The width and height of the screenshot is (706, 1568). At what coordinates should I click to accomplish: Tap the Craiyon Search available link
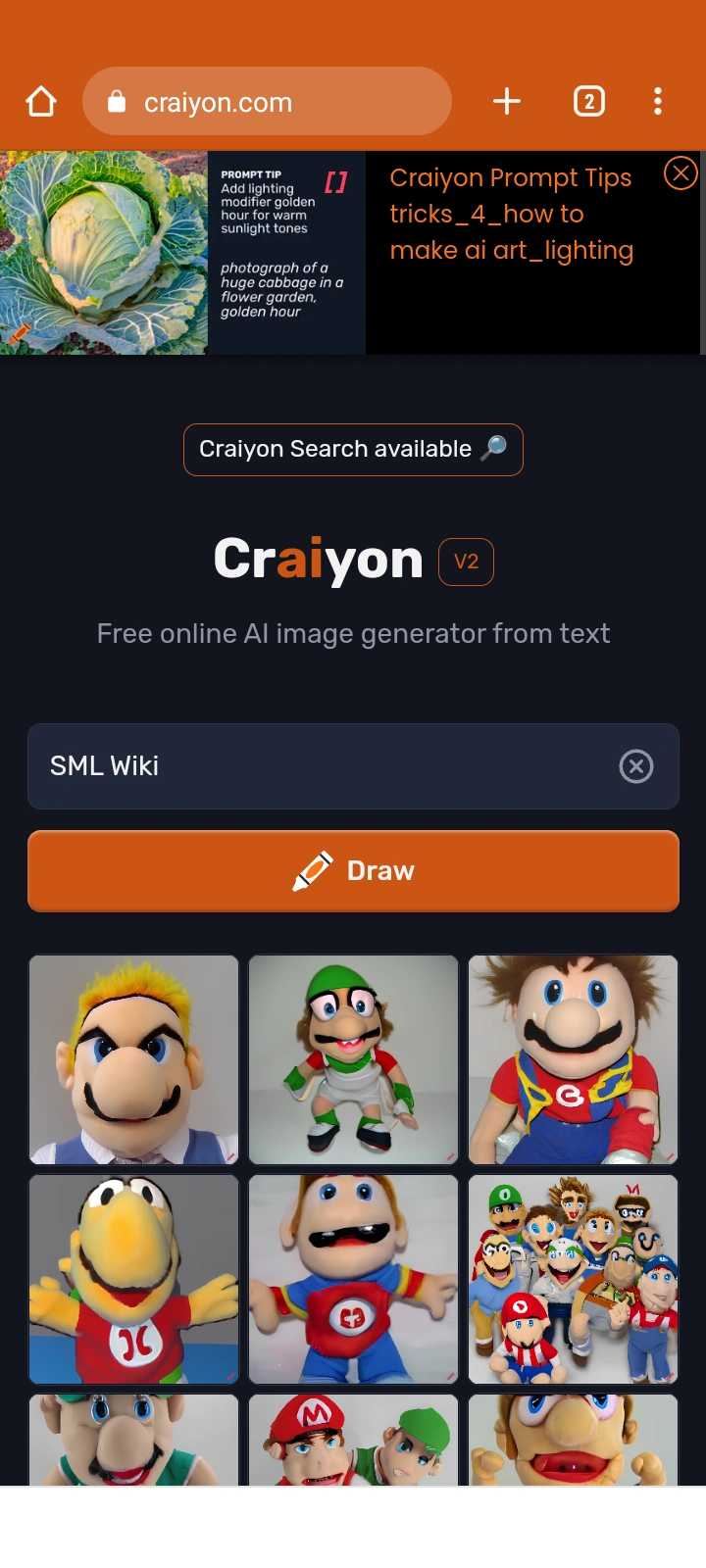click(353, 449)
